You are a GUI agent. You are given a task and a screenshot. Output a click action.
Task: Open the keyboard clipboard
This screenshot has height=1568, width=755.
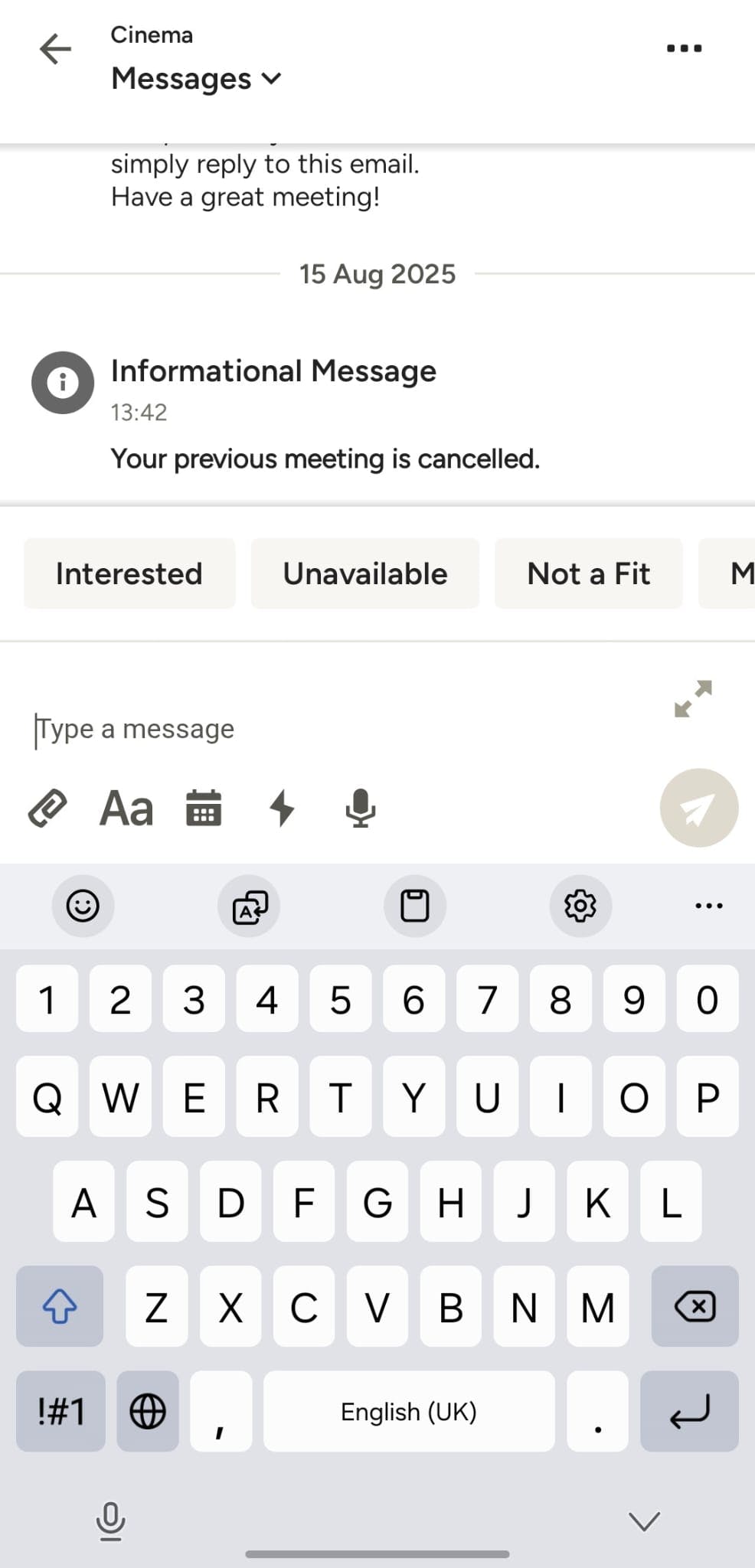(415, 906)
